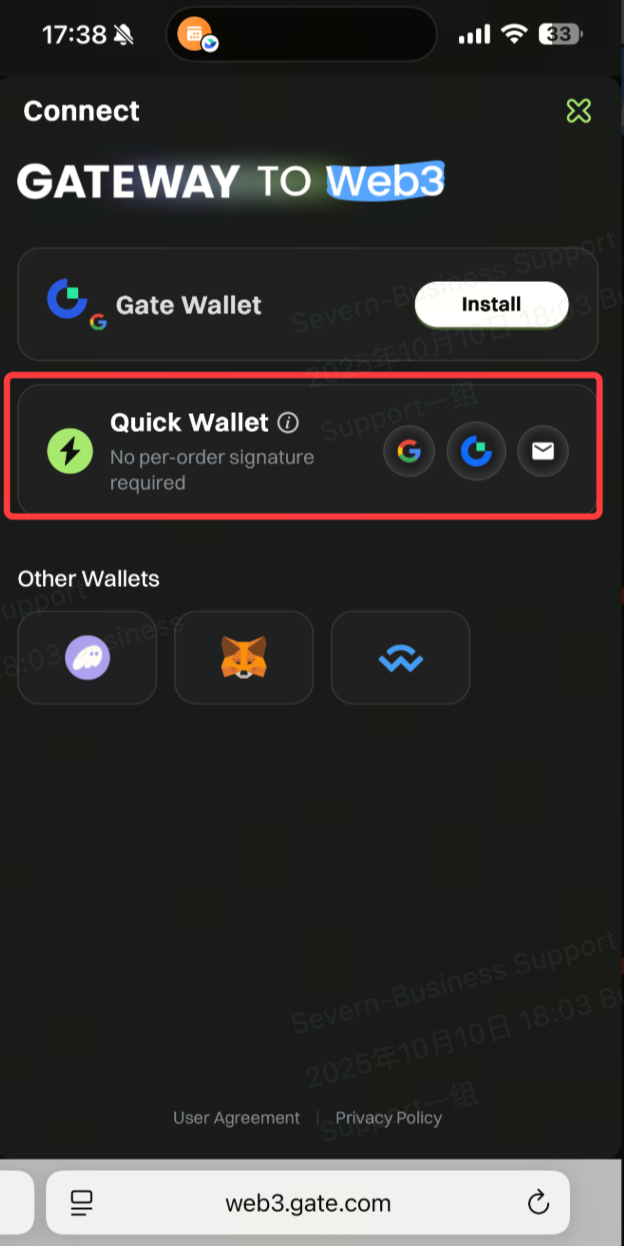Screen dimensions: 624x1246
Task: Reload the web3.gate.com page
Action: [x=538, y=1202]
